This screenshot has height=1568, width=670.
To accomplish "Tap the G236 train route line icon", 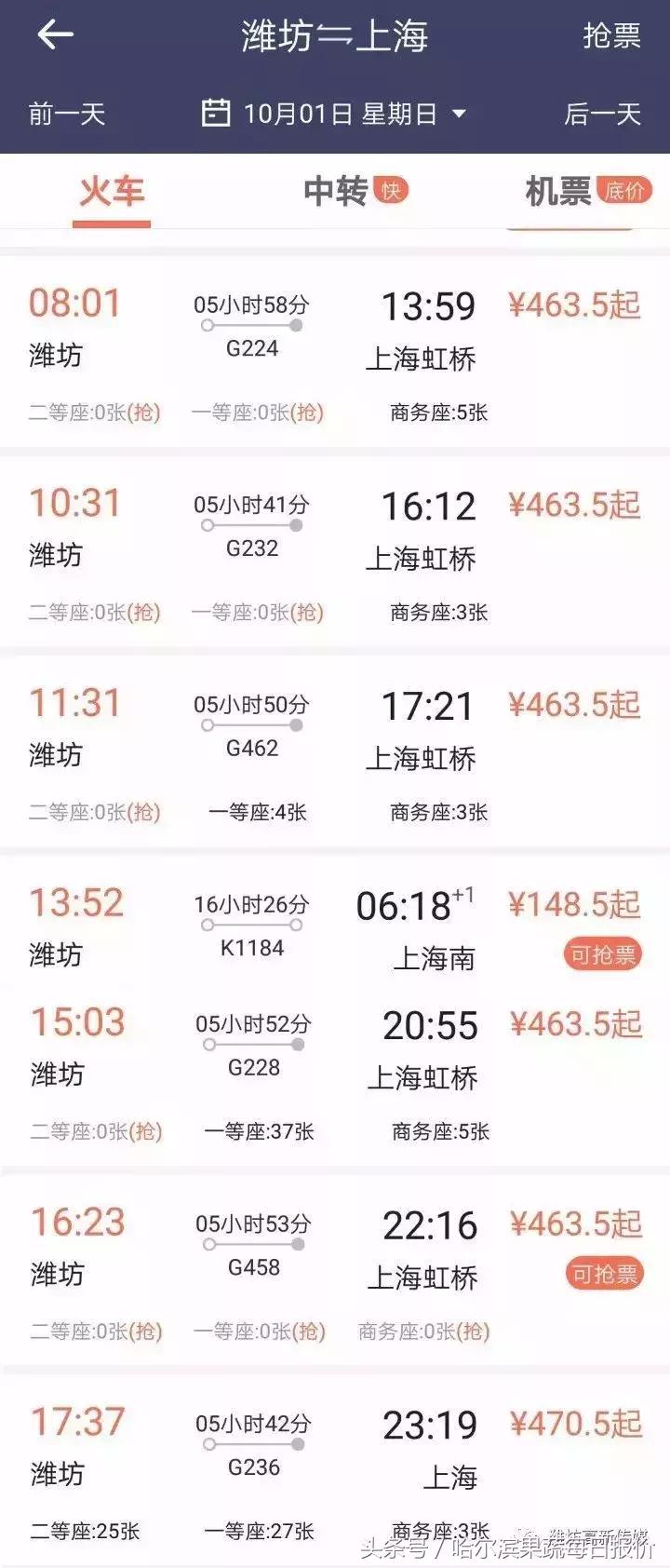I will point(249,1446).
